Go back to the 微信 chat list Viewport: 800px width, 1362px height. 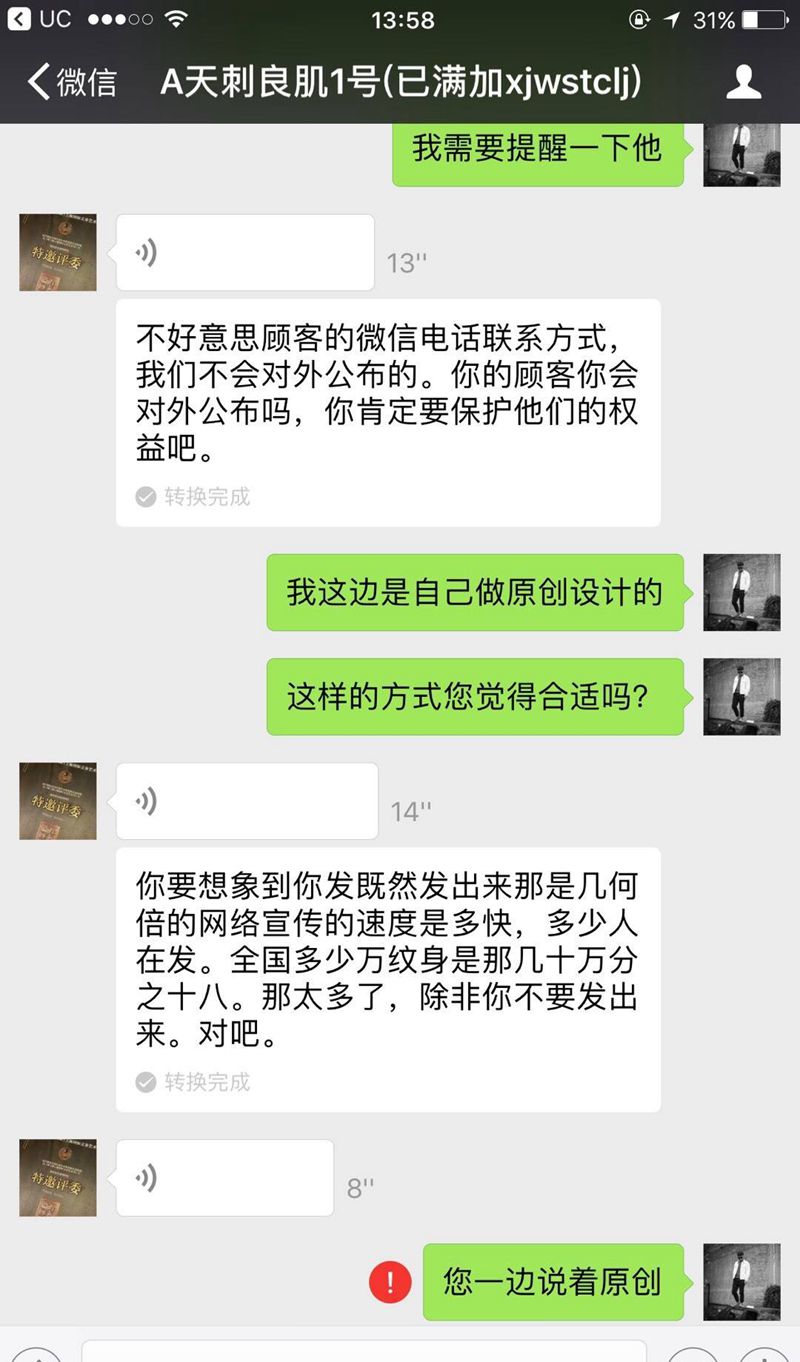pos(70,81)
